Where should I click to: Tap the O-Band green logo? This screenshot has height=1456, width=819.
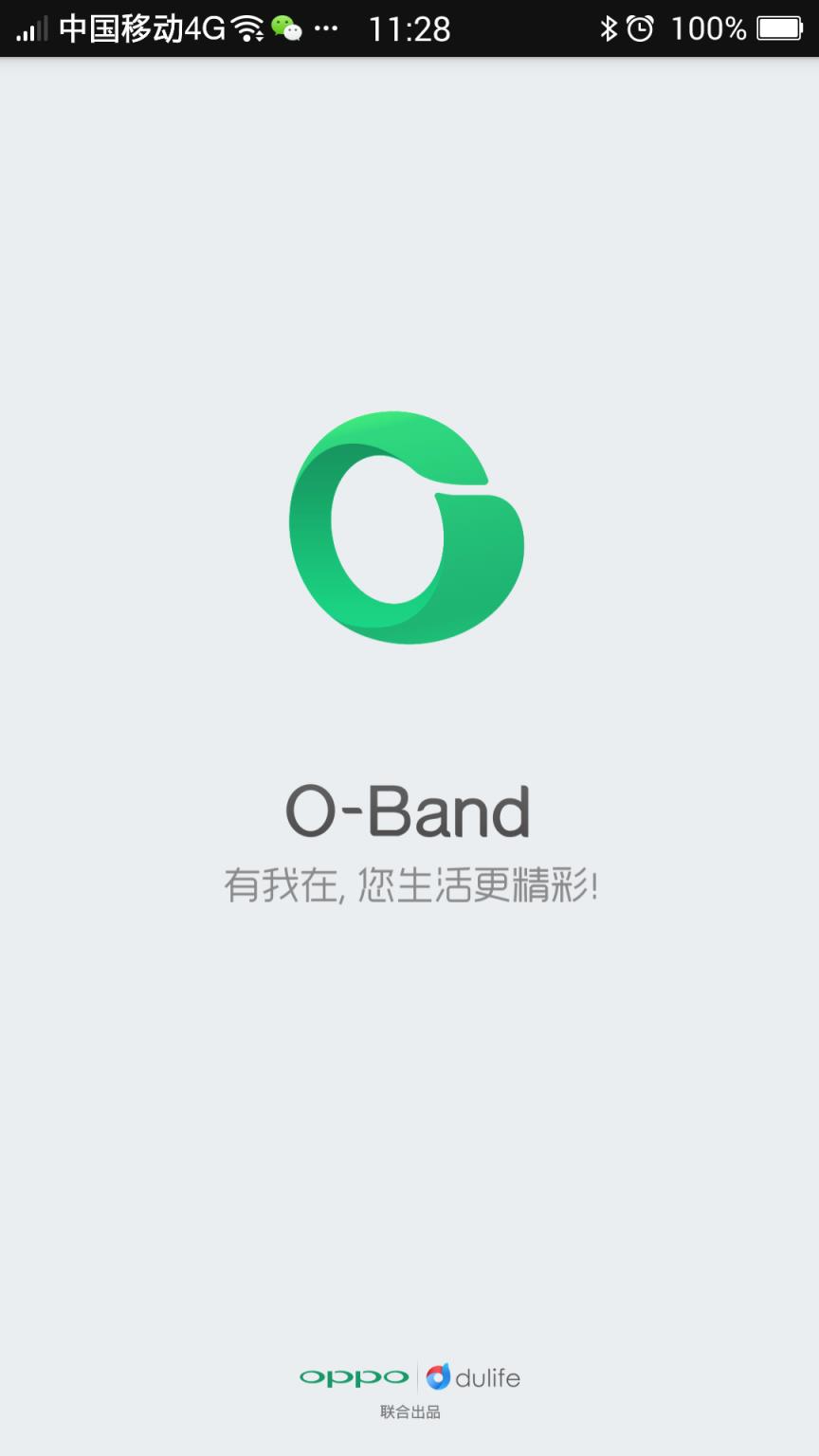pyautogui.click(x=408, y=527)
